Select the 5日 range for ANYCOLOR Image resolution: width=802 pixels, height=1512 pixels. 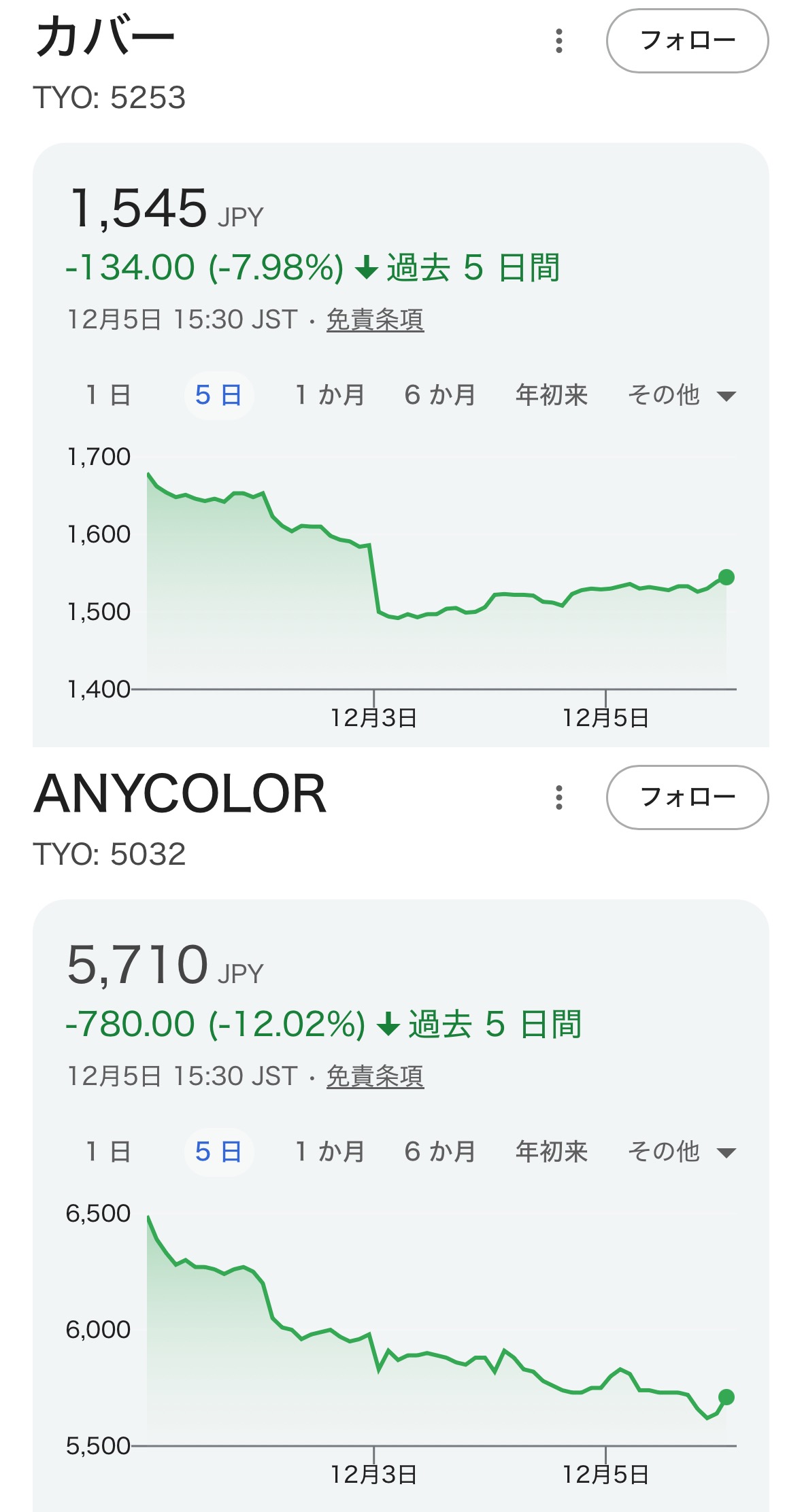[218, 1152]
